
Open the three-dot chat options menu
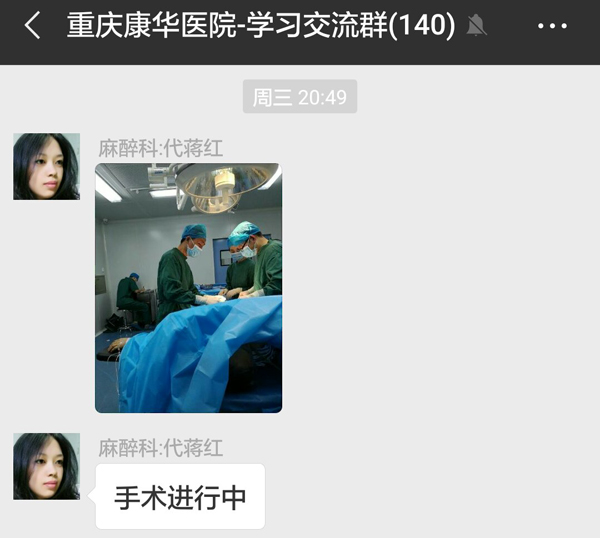(552, 27)
